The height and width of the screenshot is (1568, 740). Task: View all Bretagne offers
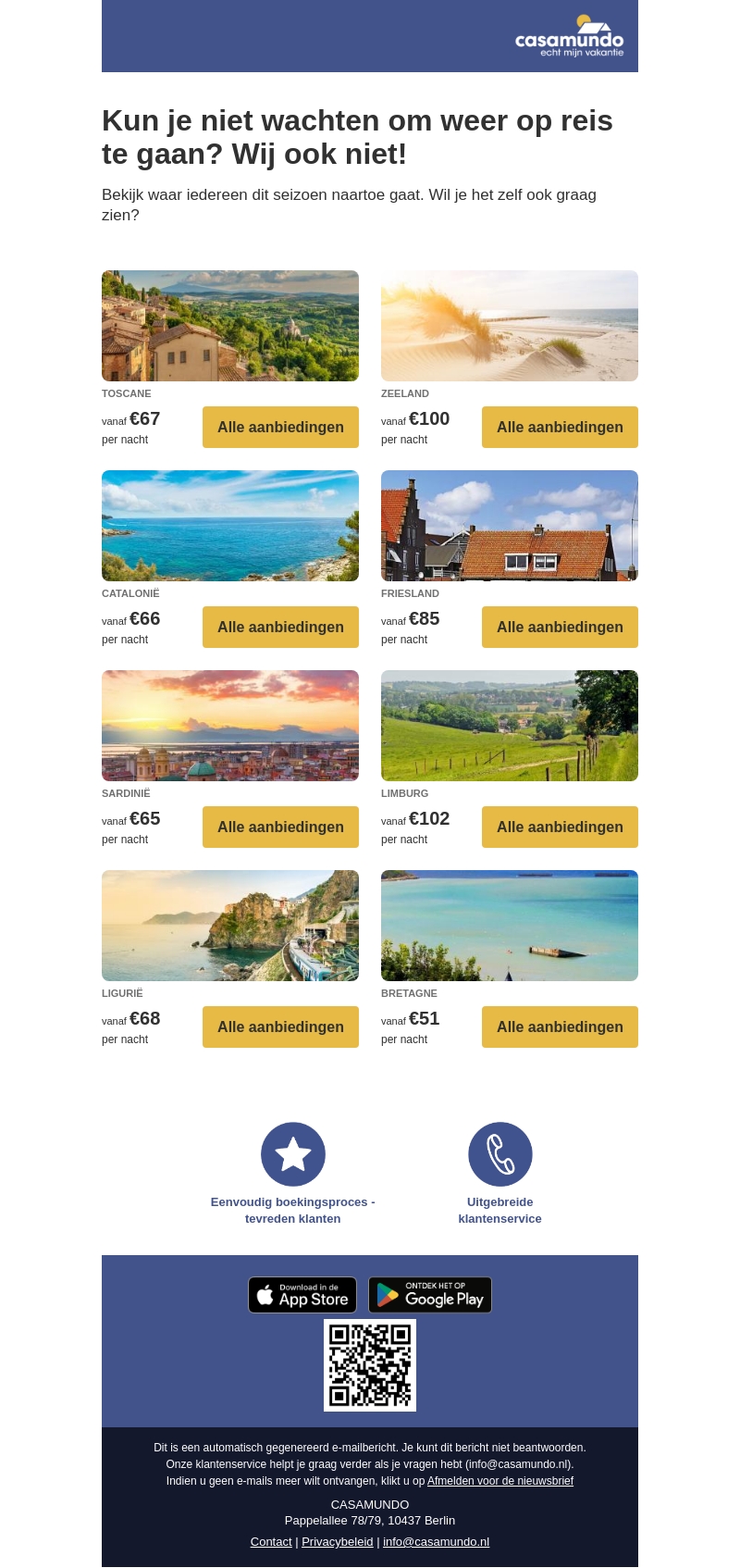click(560, 1027)
